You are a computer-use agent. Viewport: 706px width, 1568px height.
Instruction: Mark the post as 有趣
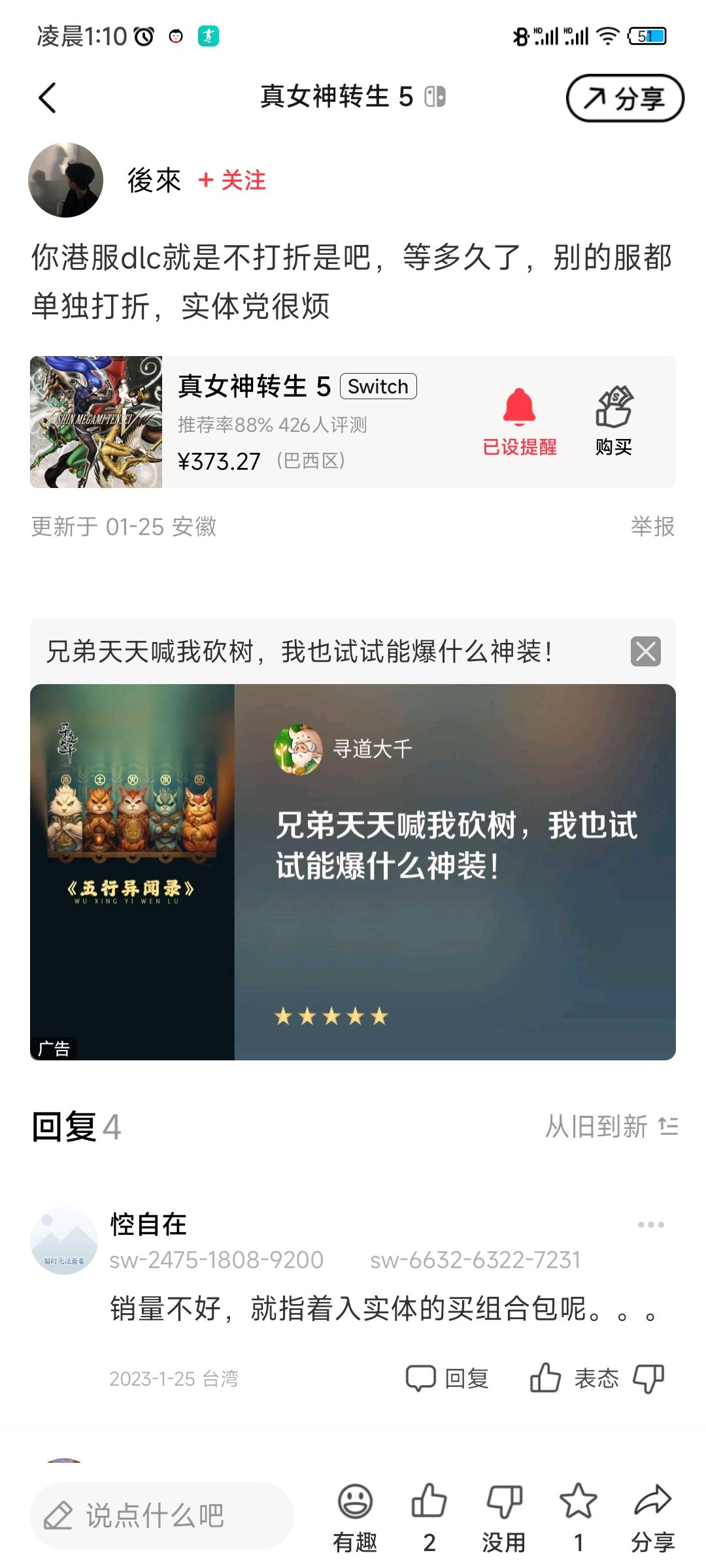355,1516
